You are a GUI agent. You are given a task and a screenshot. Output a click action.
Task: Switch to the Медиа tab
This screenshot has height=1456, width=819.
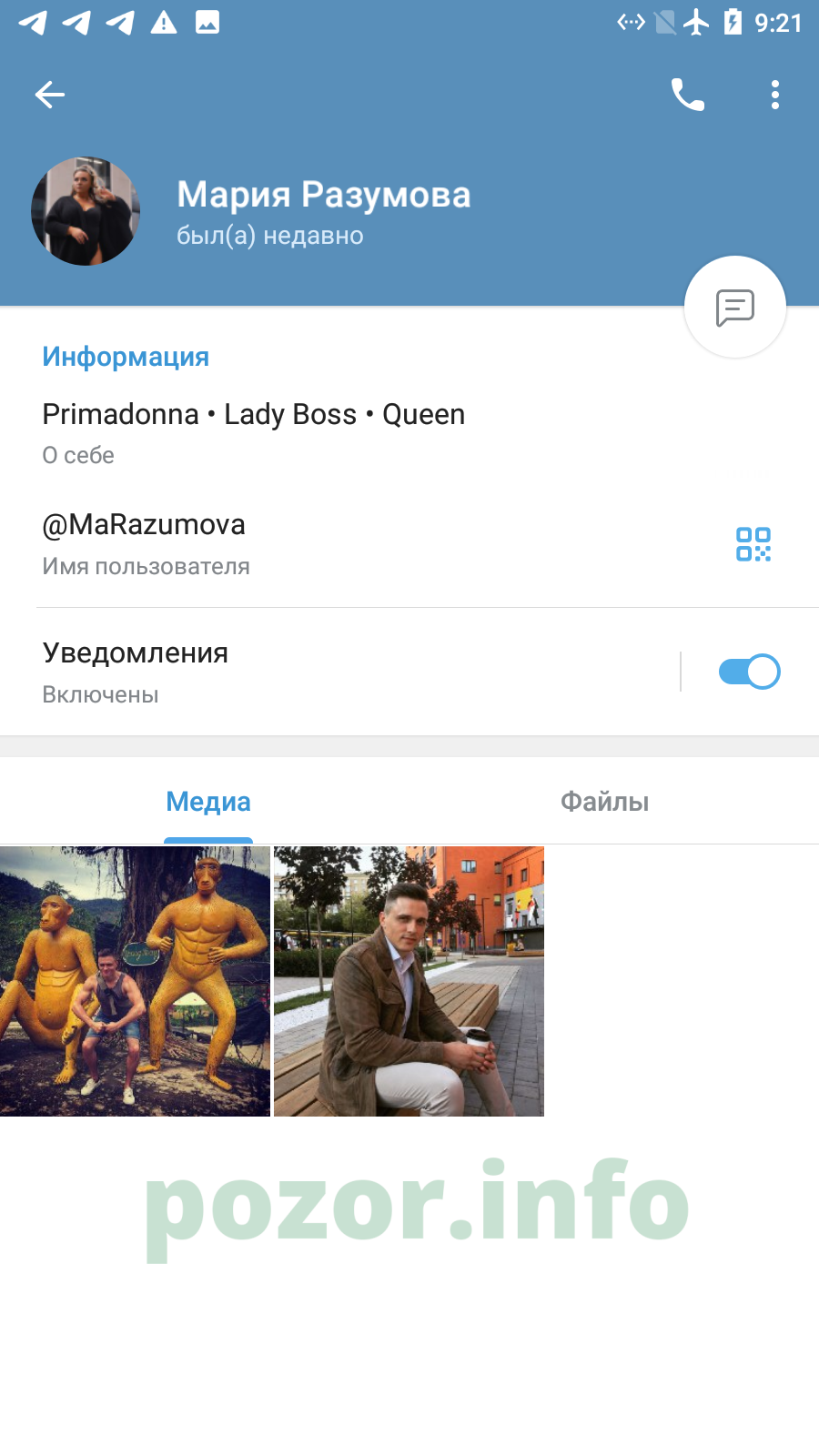pyautogui.click(x=208, y=802)
